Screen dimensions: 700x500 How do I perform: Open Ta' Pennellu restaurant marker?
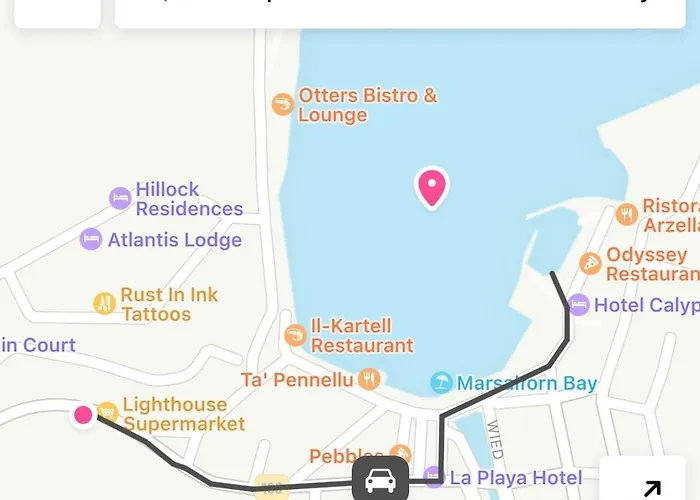369,379
